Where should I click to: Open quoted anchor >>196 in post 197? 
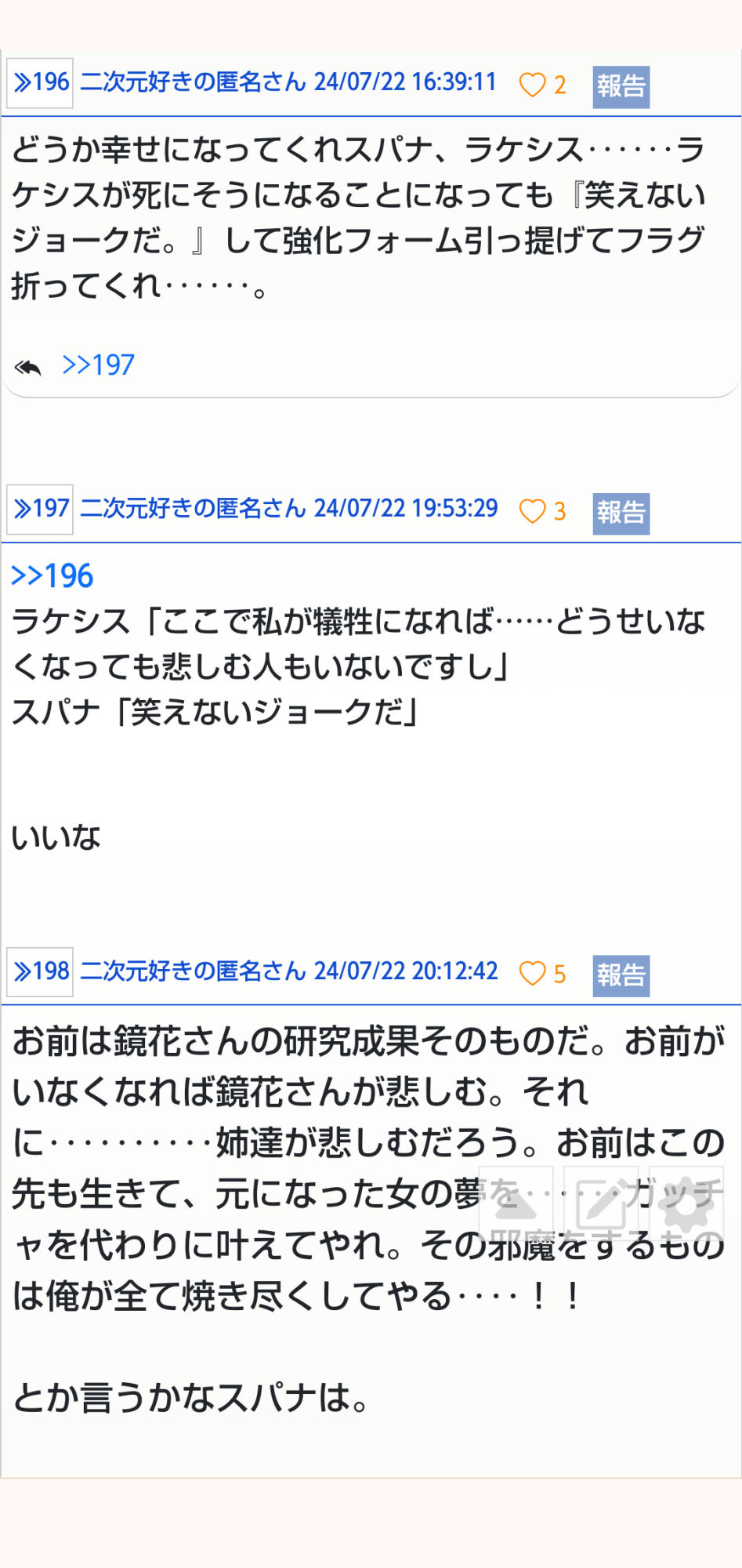[52, 576]
